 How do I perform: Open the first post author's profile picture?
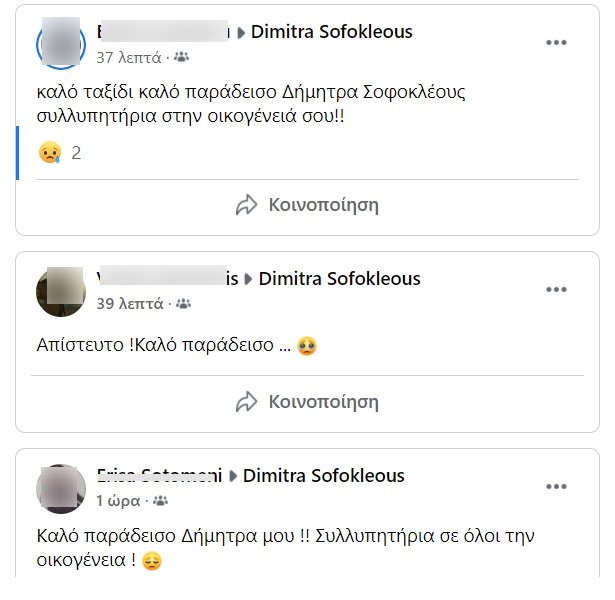[x=60, y=43]
